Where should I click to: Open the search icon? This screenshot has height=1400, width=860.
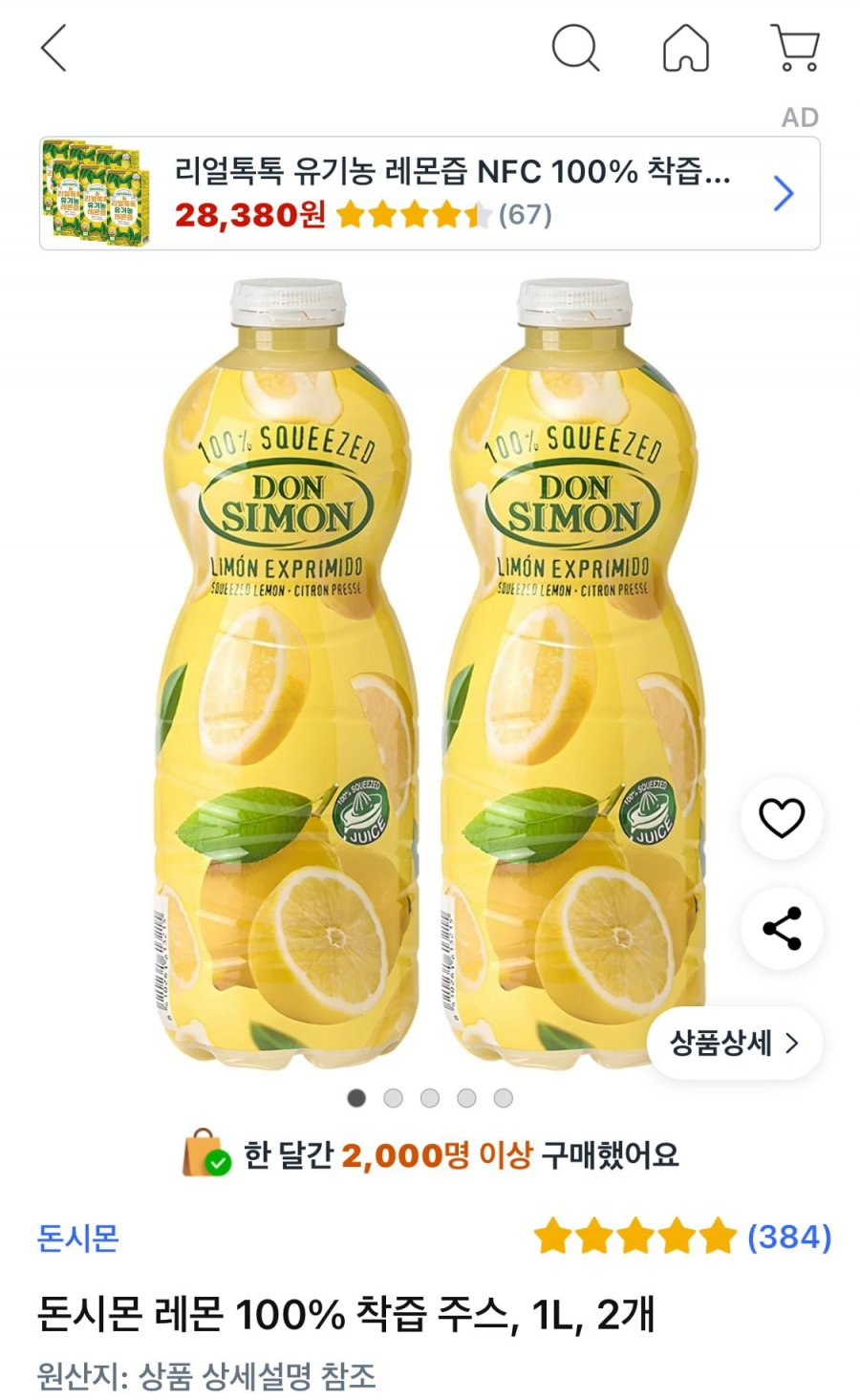coord(575,48)
